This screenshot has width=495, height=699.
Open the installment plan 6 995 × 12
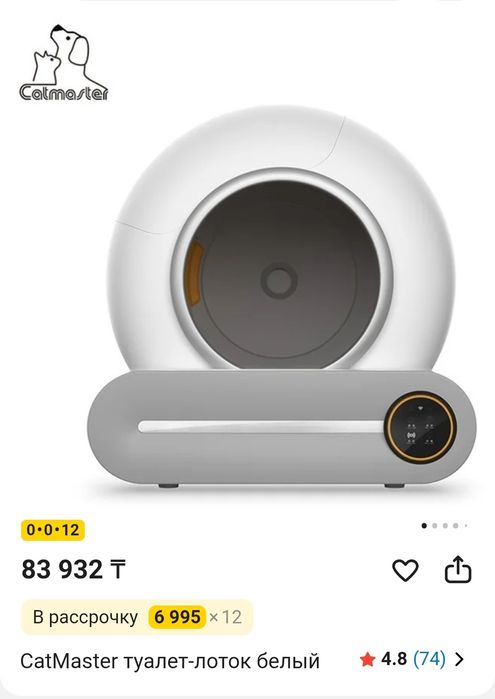(x=137, y=617)
